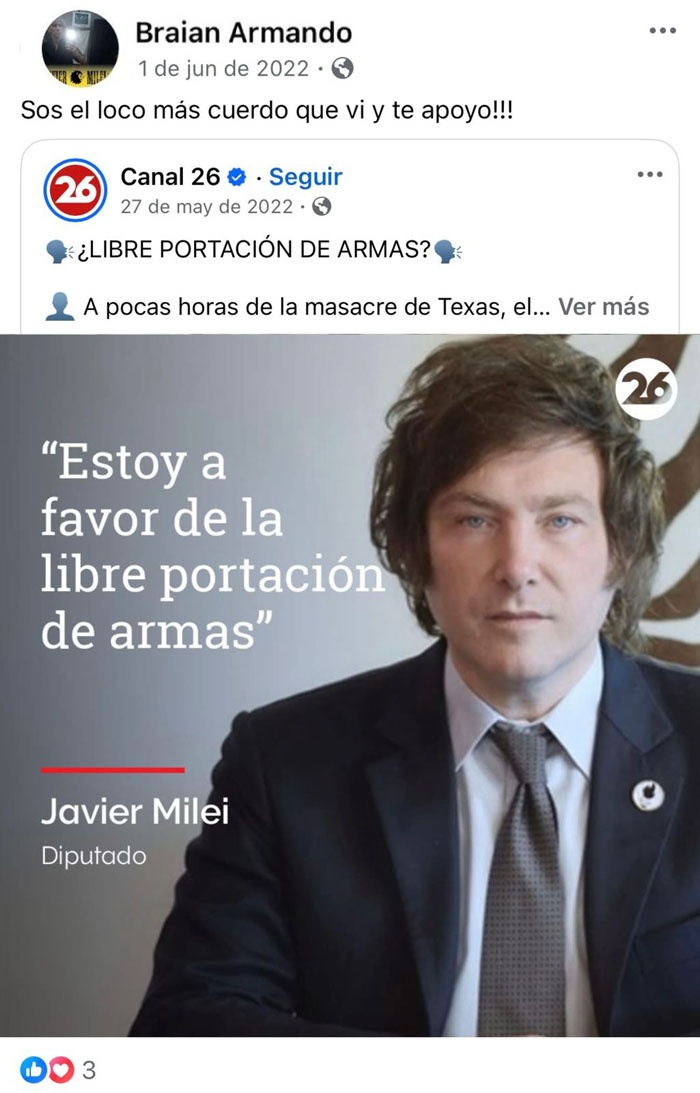Open Braian Armando's profile picture
This screenshot has width=700, height=1093.
coord(80,49)
